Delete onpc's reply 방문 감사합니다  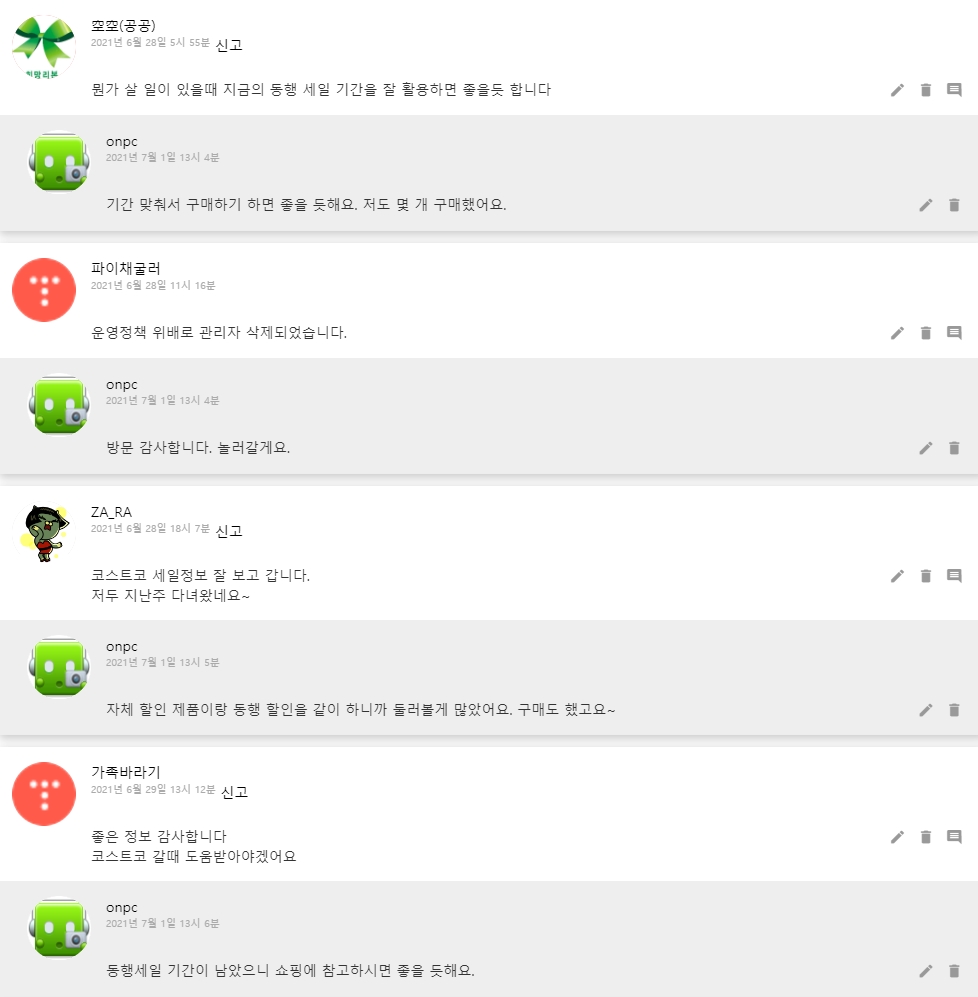[x=954, y=448]
